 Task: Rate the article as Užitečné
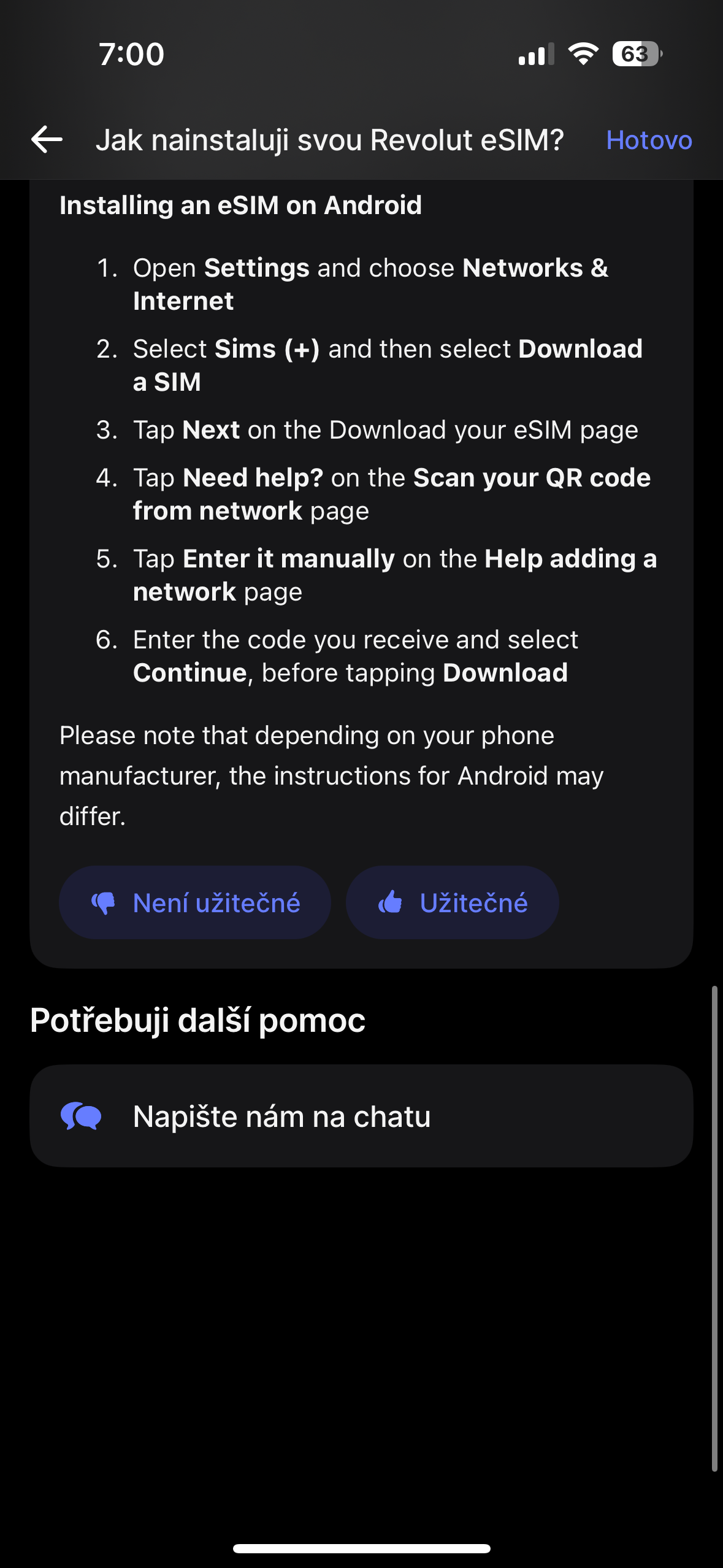click(452, 902)
